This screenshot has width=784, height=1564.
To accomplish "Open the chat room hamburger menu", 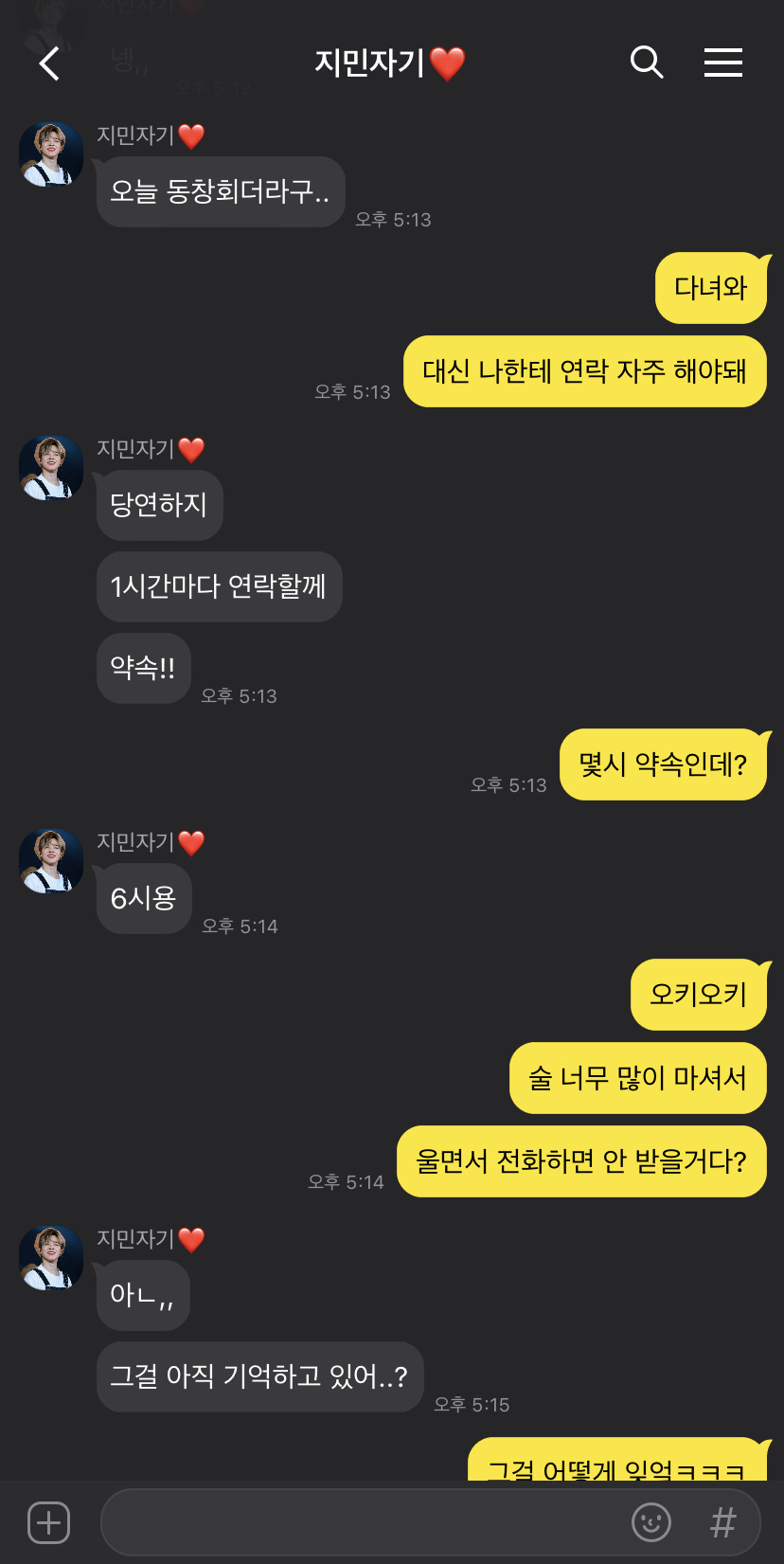I will click(x=723, y=63).
